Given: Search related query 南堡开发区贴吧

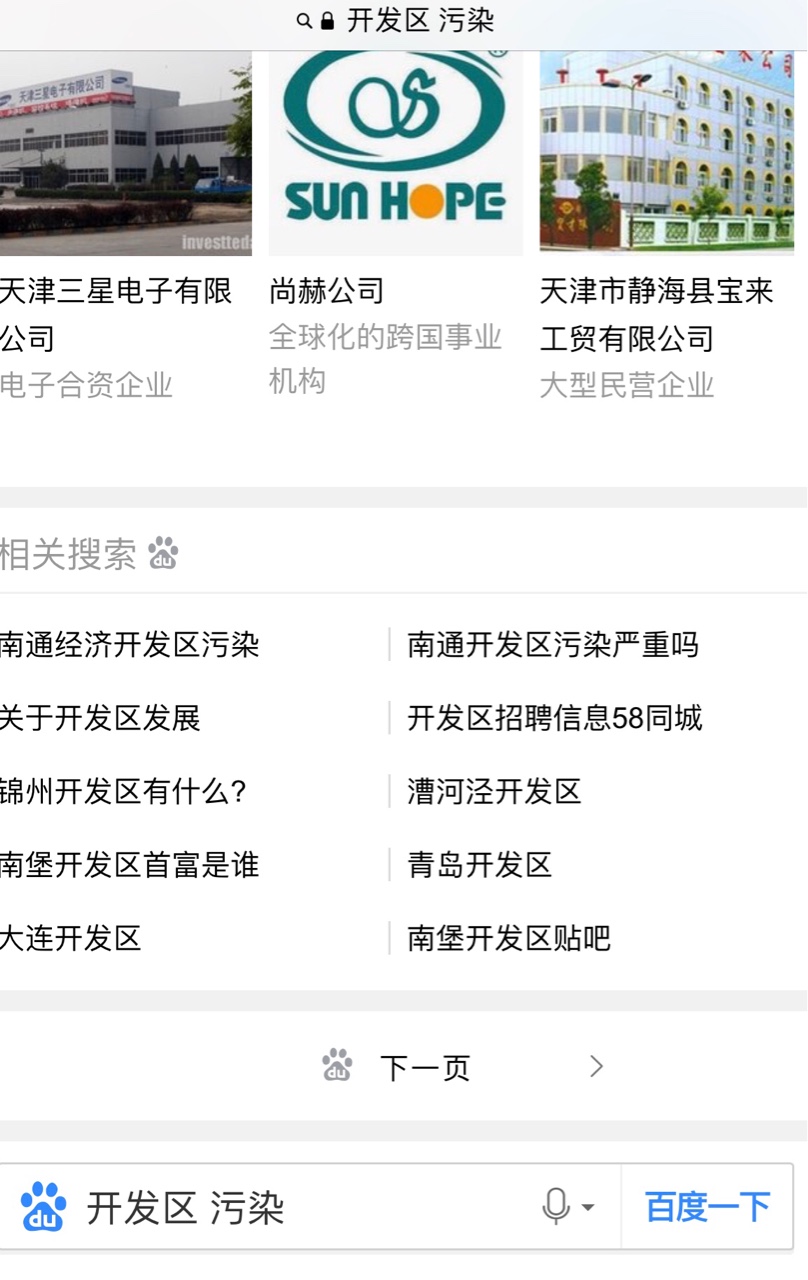Looking at the screenshot, I should pos(508,938).
